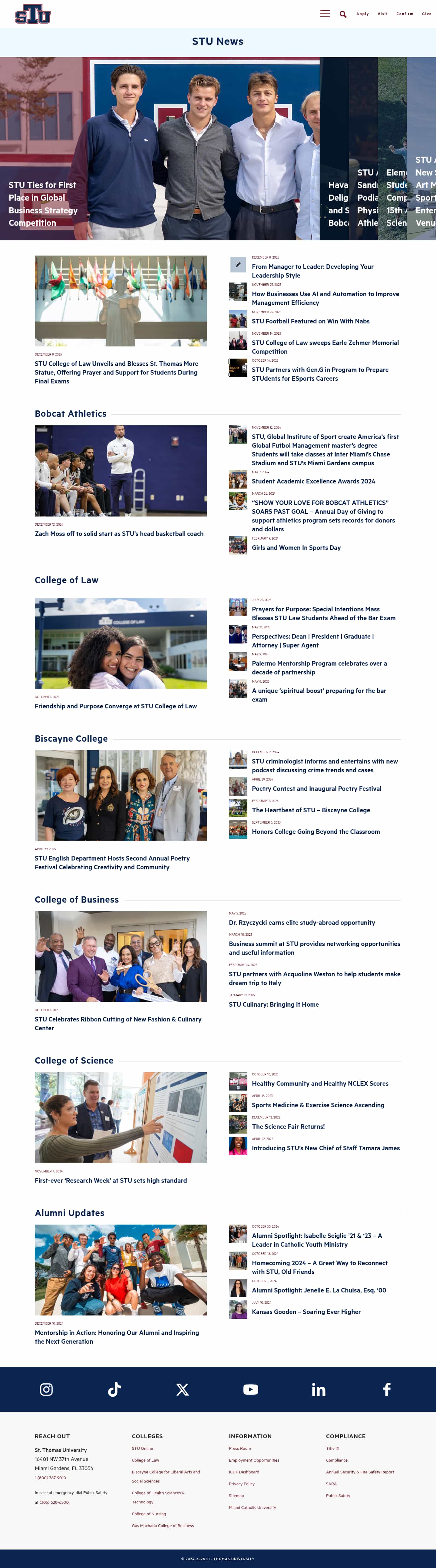Read Girls and Women In Sports Day

296,548
